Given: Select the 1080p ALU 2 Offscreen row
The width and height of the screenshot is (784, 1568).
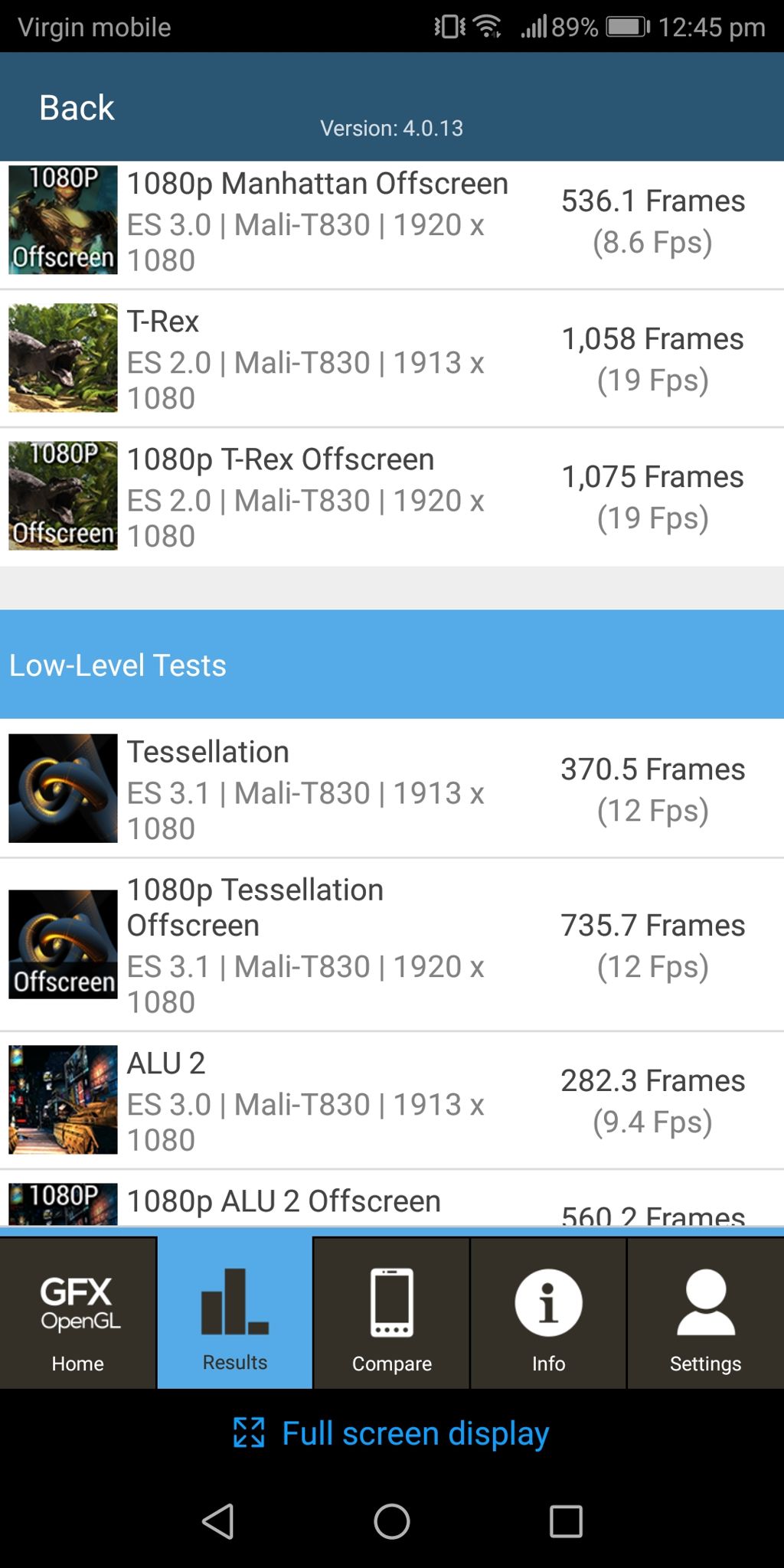Looking at the screenshot, I should [392, 1204].
